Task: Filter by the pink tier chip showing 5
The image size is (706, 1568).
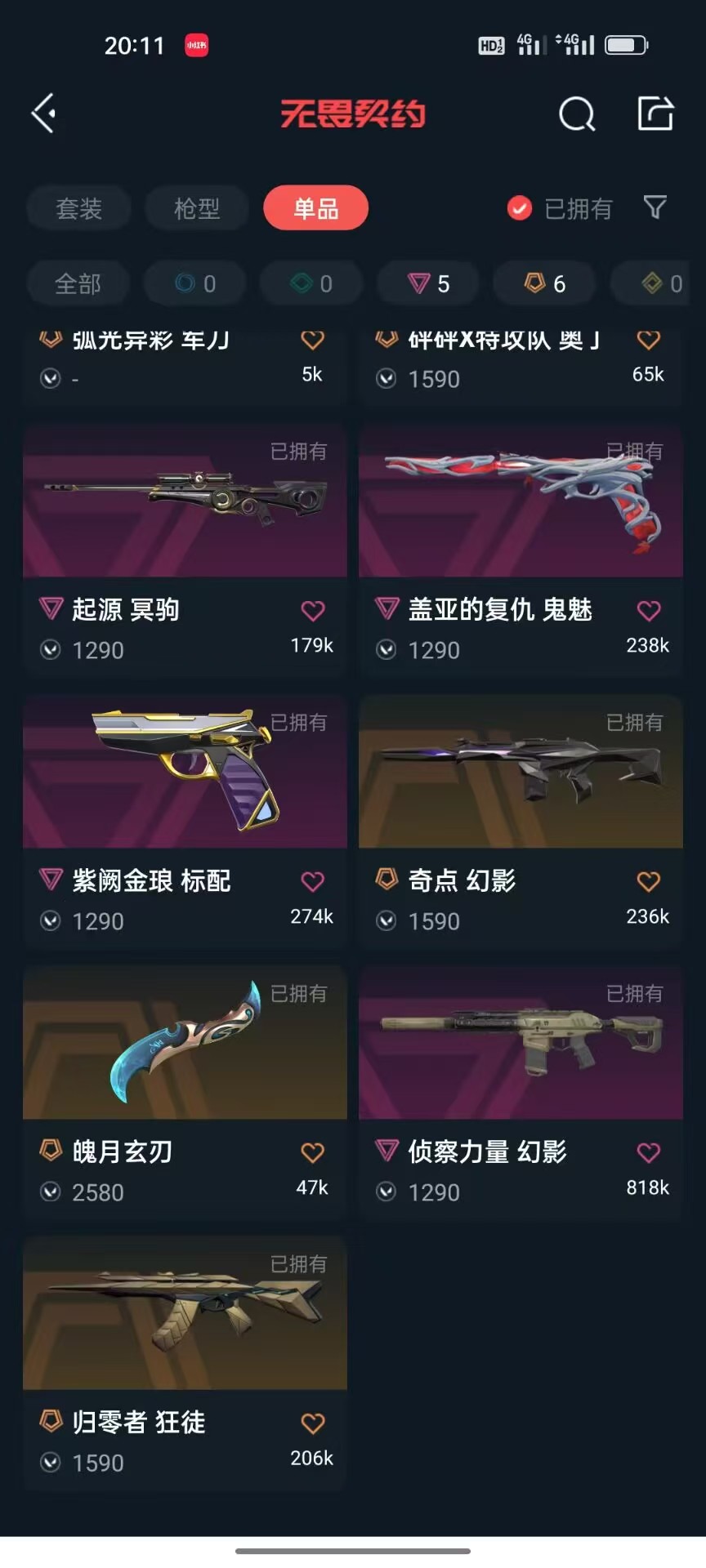Action: coord(428,283)
